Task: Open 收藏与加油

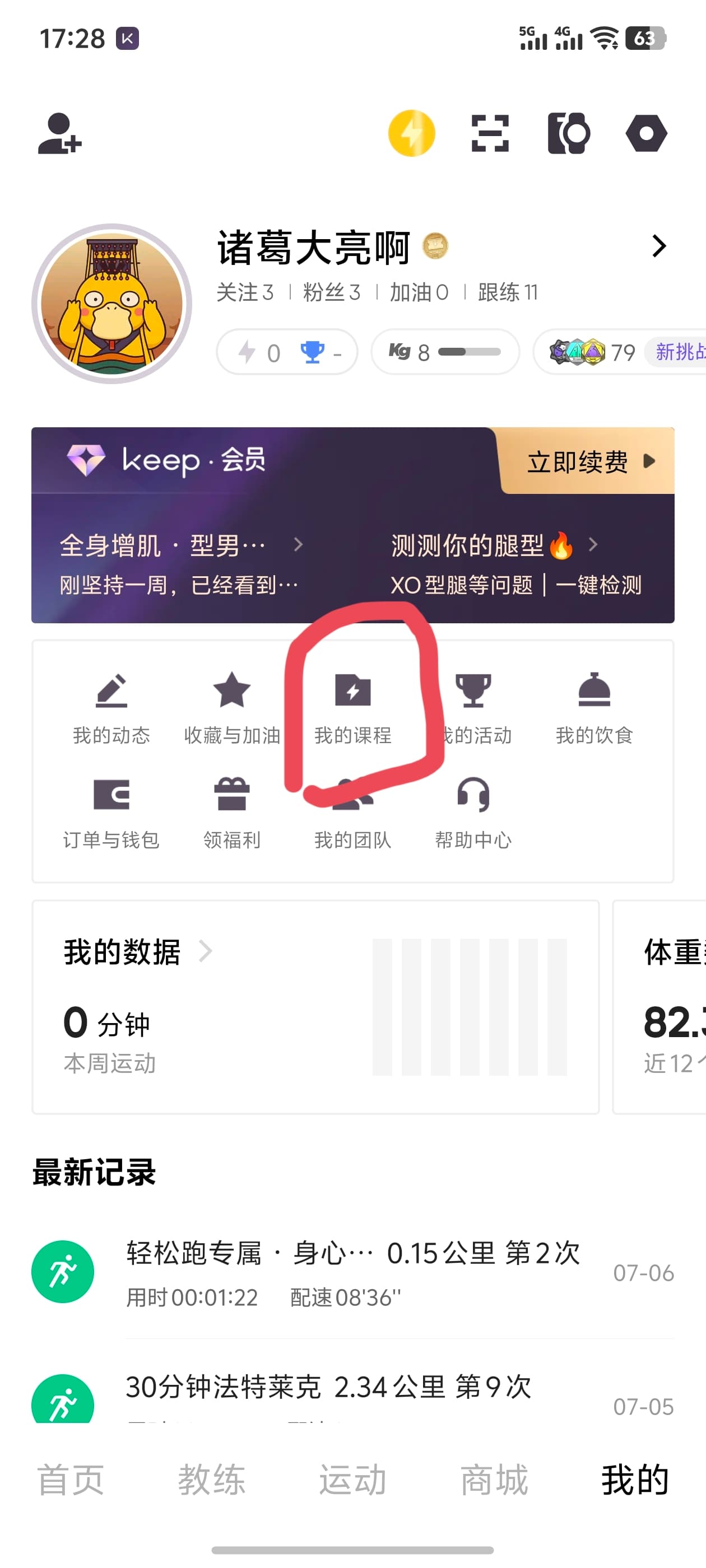Action: (232, 708)
